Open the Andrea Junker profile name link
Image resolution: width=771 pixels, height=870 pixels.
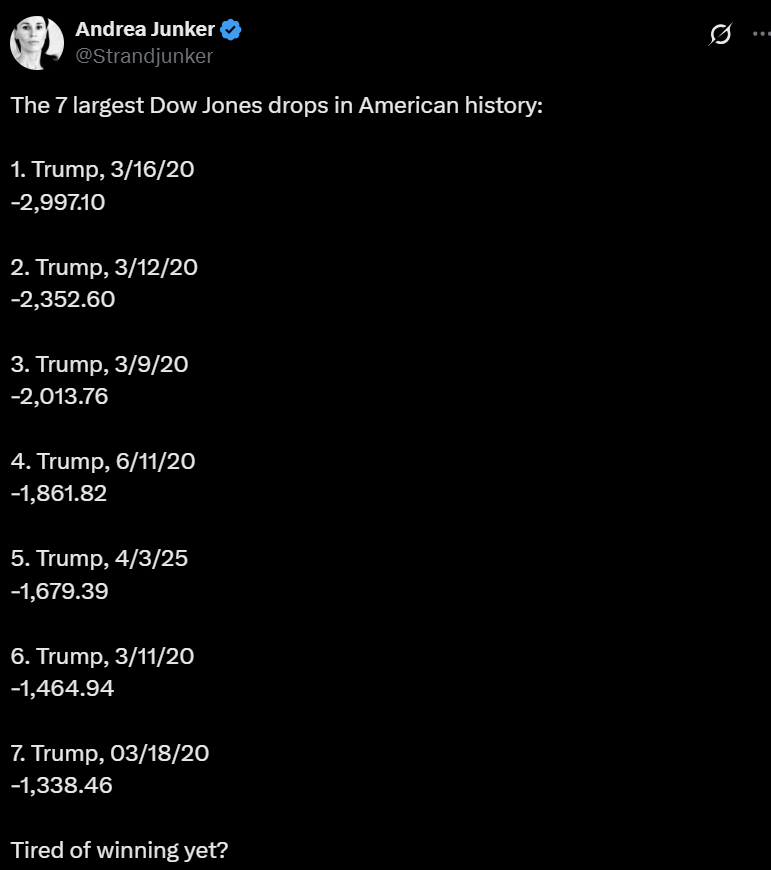pyautogui.click(x=145, y=30)
